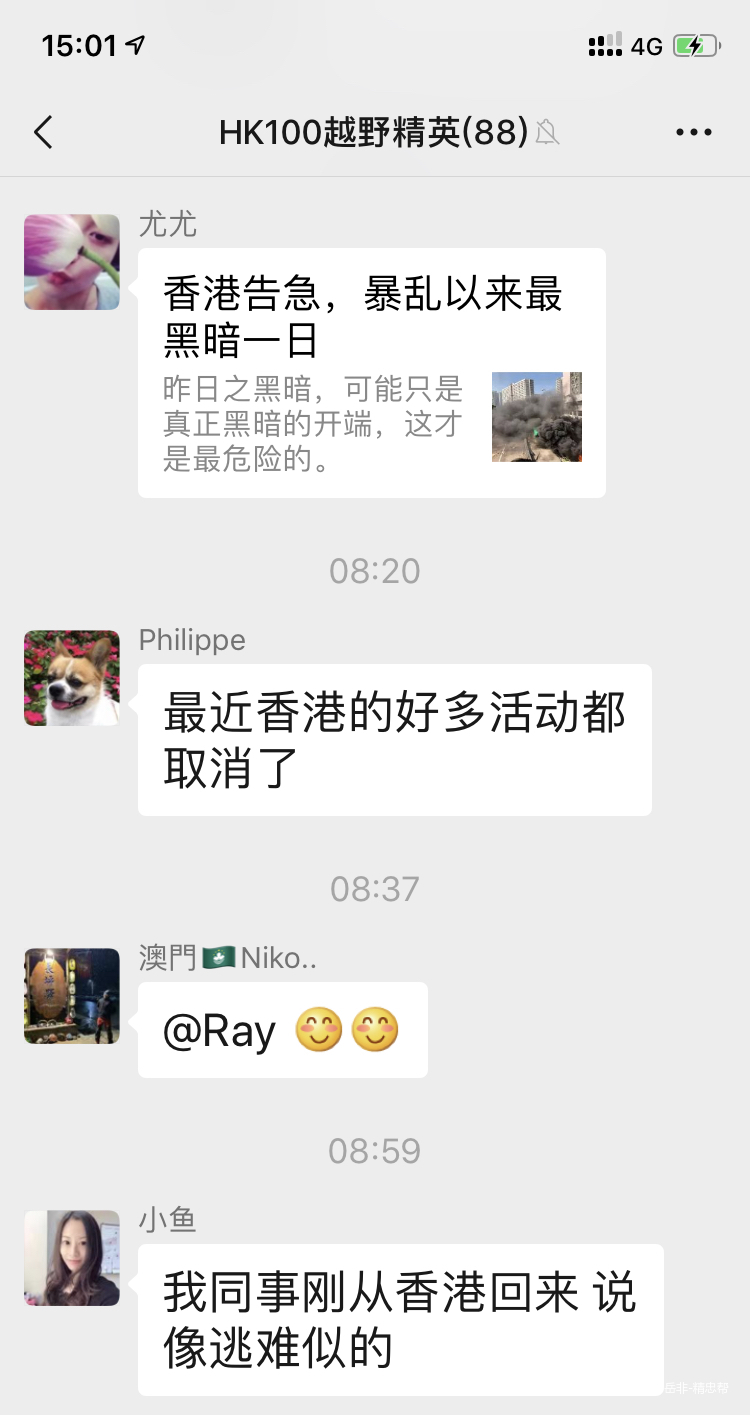Tap 澳門Niko's avatar image
Image resolution: width=750 pixels, height=1415 pixels.
pos(71,996)
